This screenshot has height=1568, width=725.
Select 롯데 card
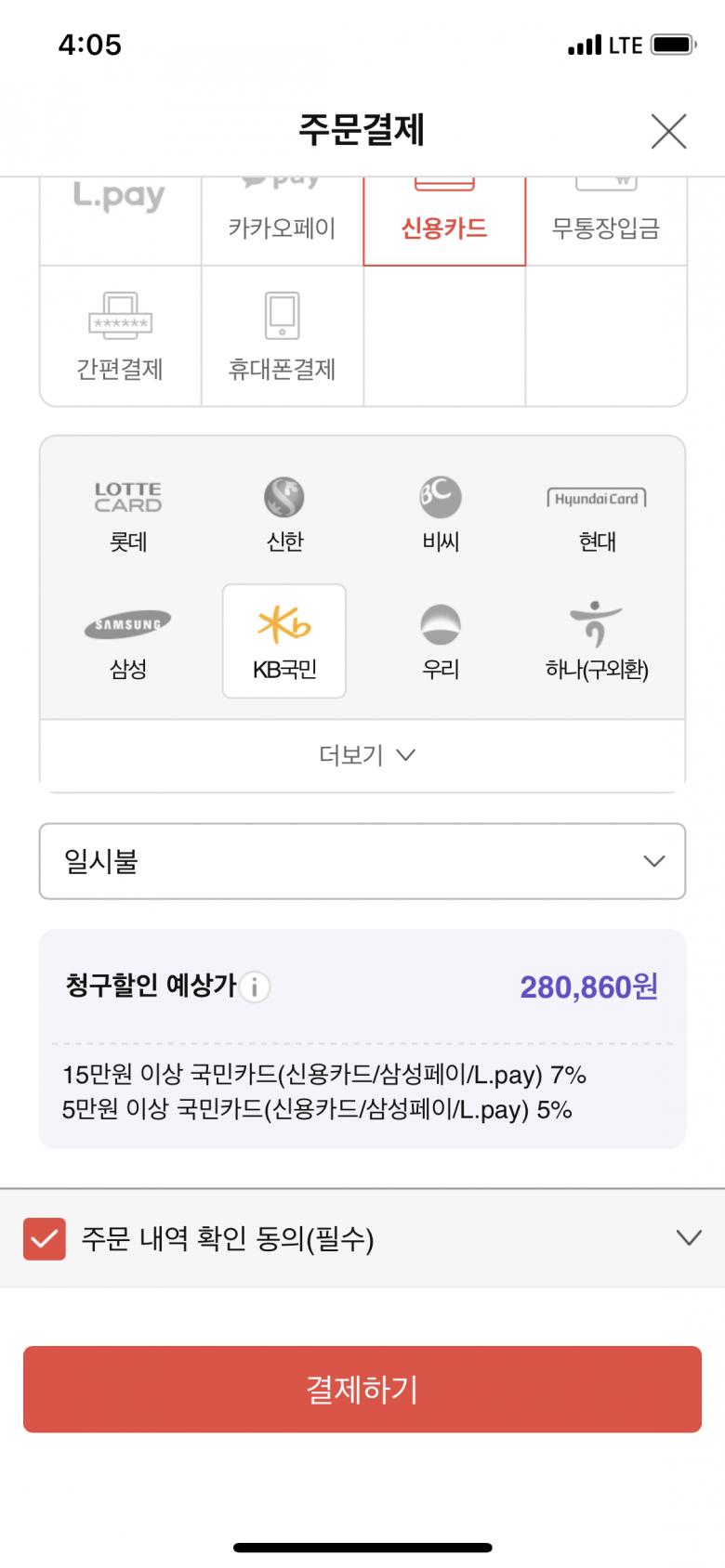[128, 516]
